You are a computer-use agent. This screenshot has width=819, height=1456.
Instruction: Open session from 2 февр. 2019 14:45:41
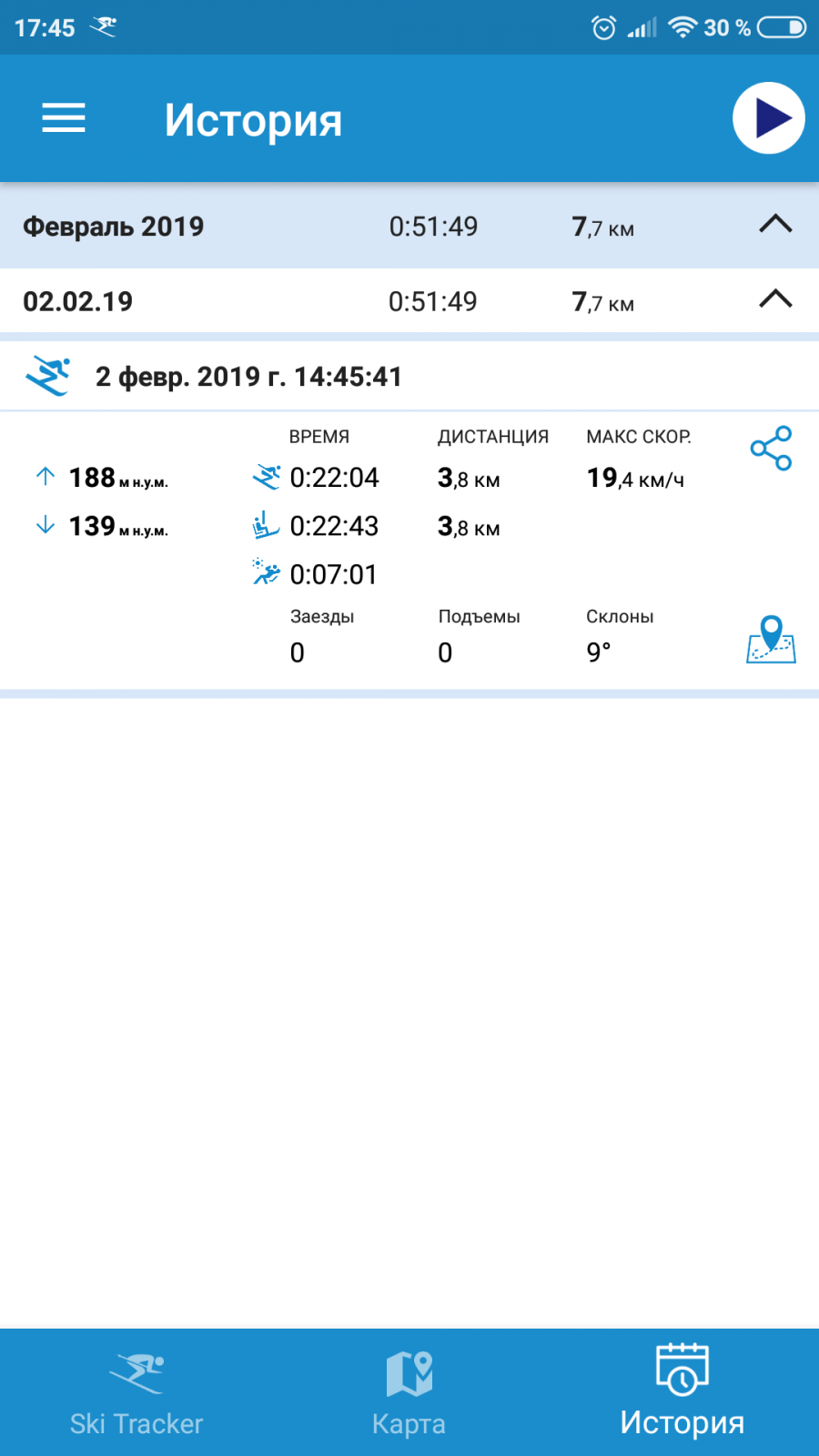pos(409,377)
